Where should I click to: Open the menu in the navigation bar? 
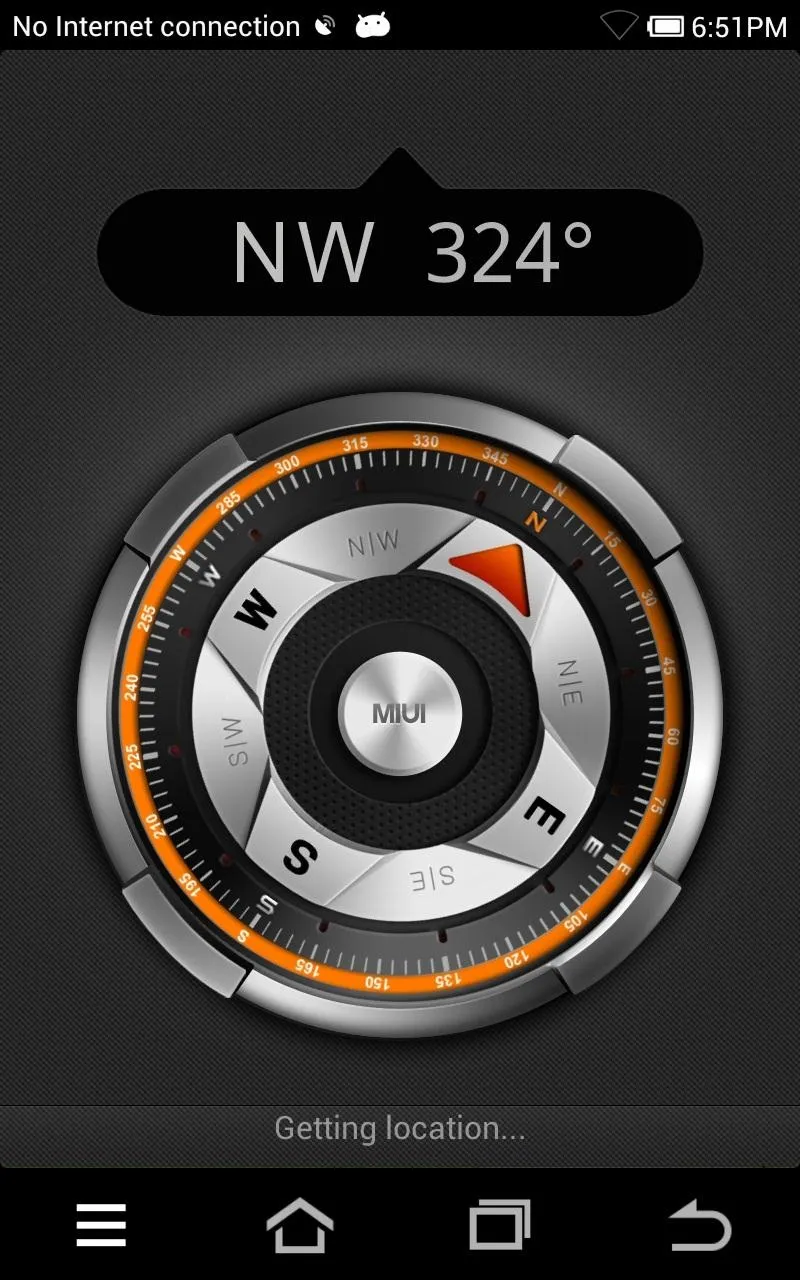point(101,1225)
